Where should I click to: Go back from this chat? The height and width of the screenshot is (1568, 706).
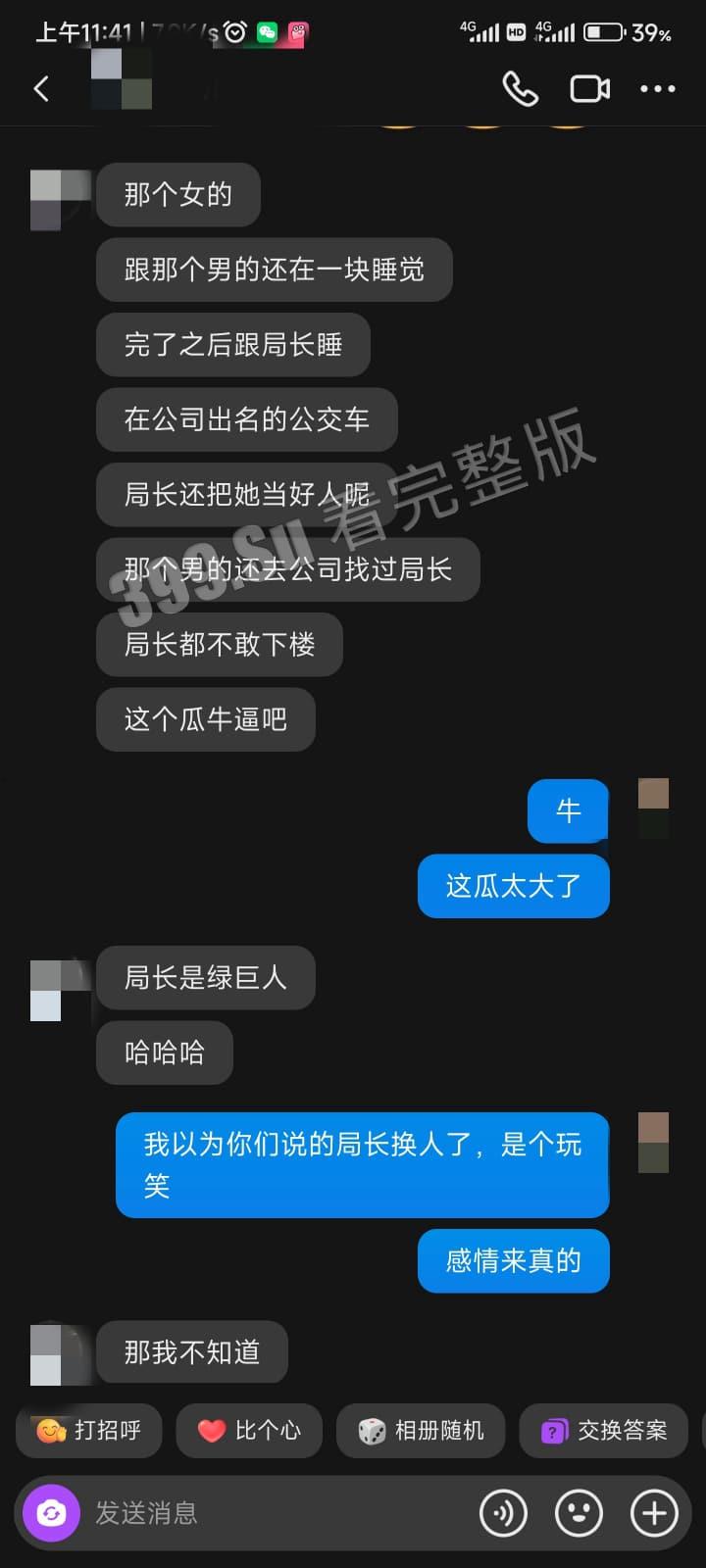41,89
